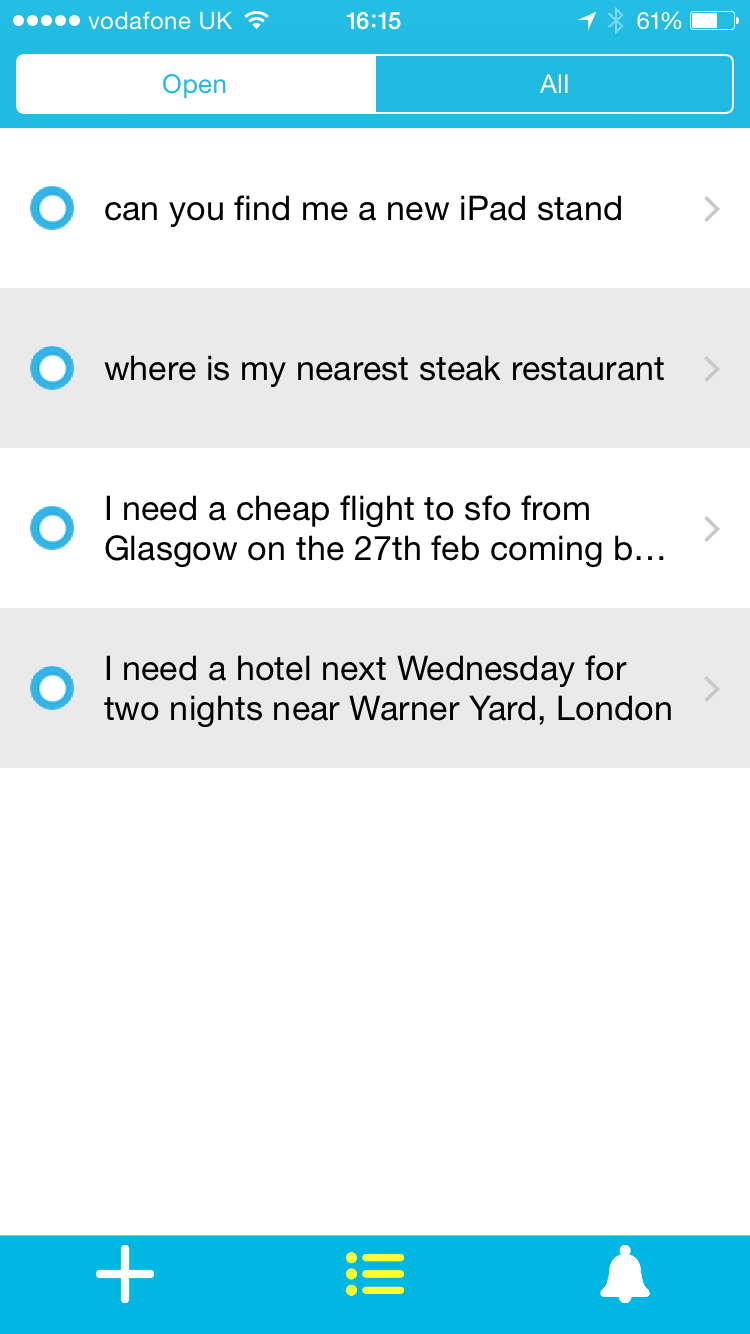The width and height of the screenshot is (750, 1334).
Task: Open the notifications bell
Action: pyautogui.click(x=625, y=1274)
